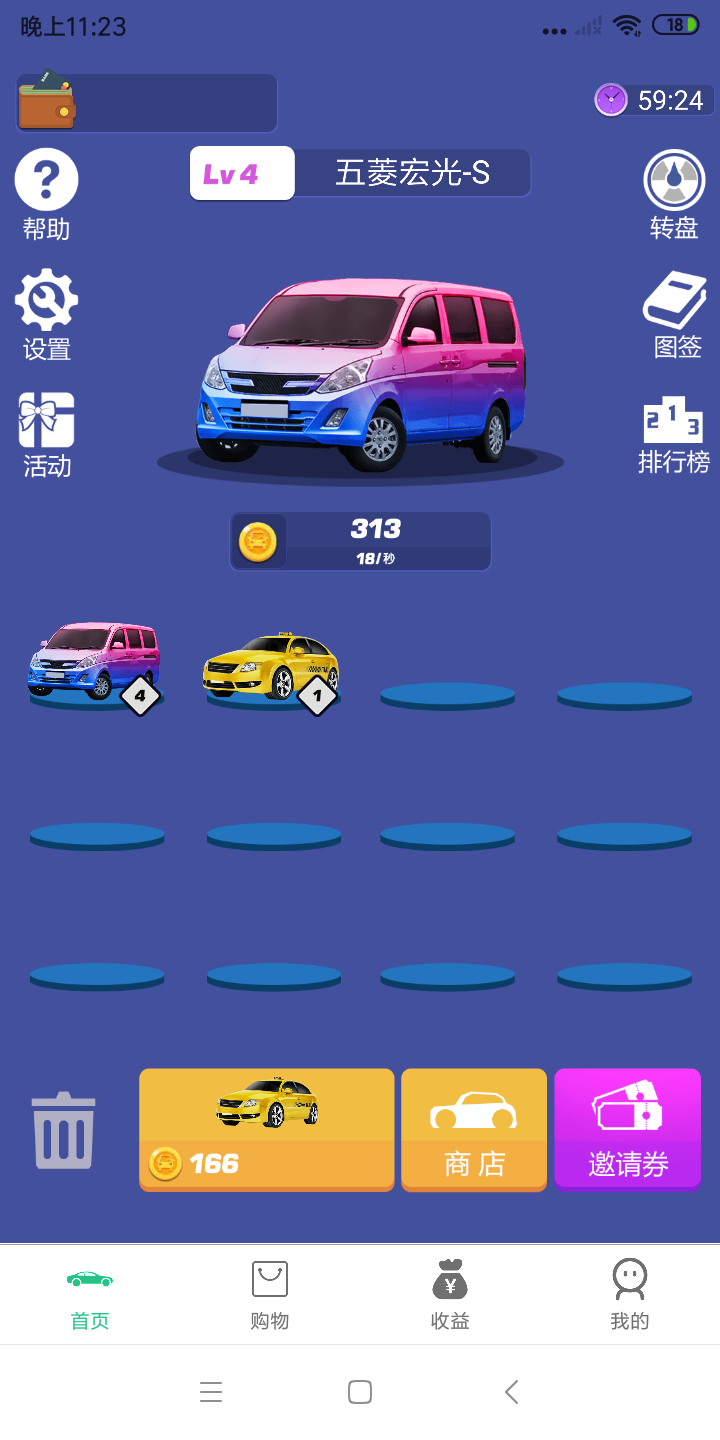Image resolution: width=720 pixels, height=1440 pixels.
Task: Switch to the 购物 tab
Action: tap(270, 1295)
